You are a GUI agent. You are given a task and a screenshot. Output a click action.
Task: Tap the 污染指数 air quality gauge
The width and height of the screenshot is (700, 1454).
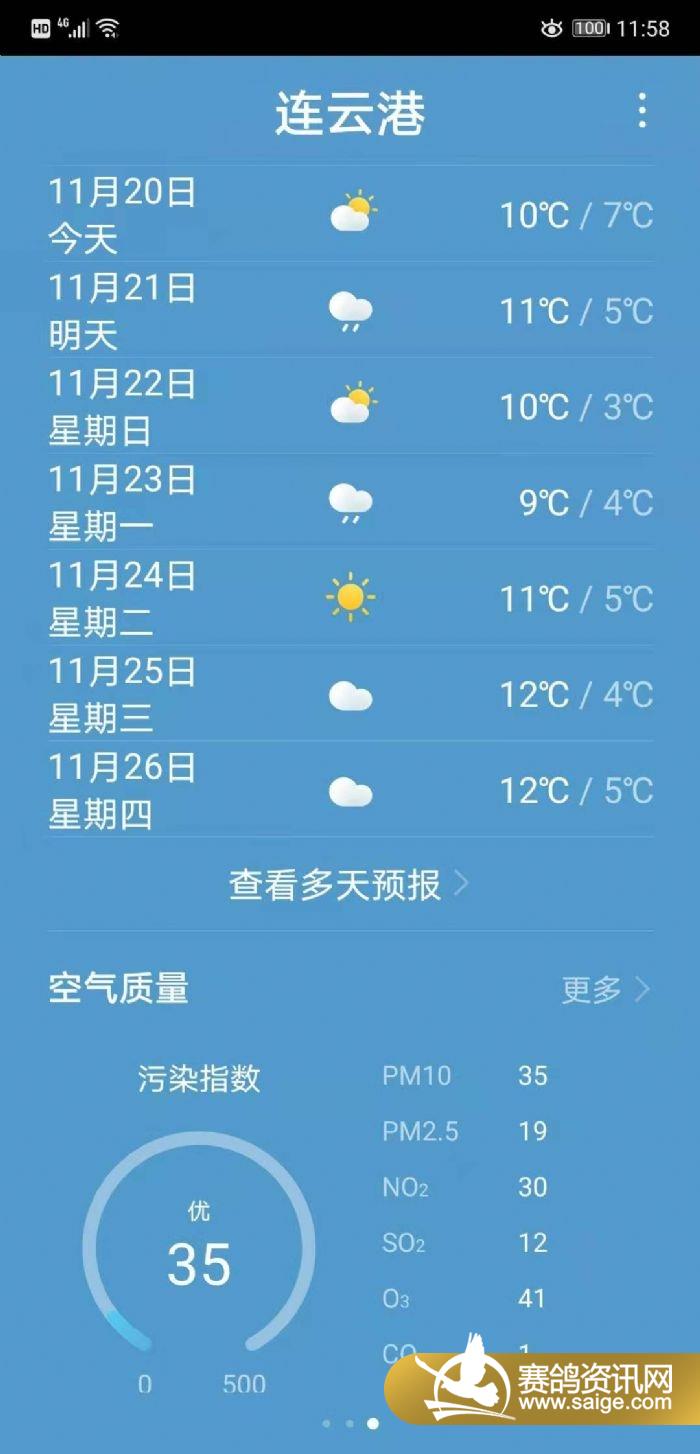click(199, 1240)
